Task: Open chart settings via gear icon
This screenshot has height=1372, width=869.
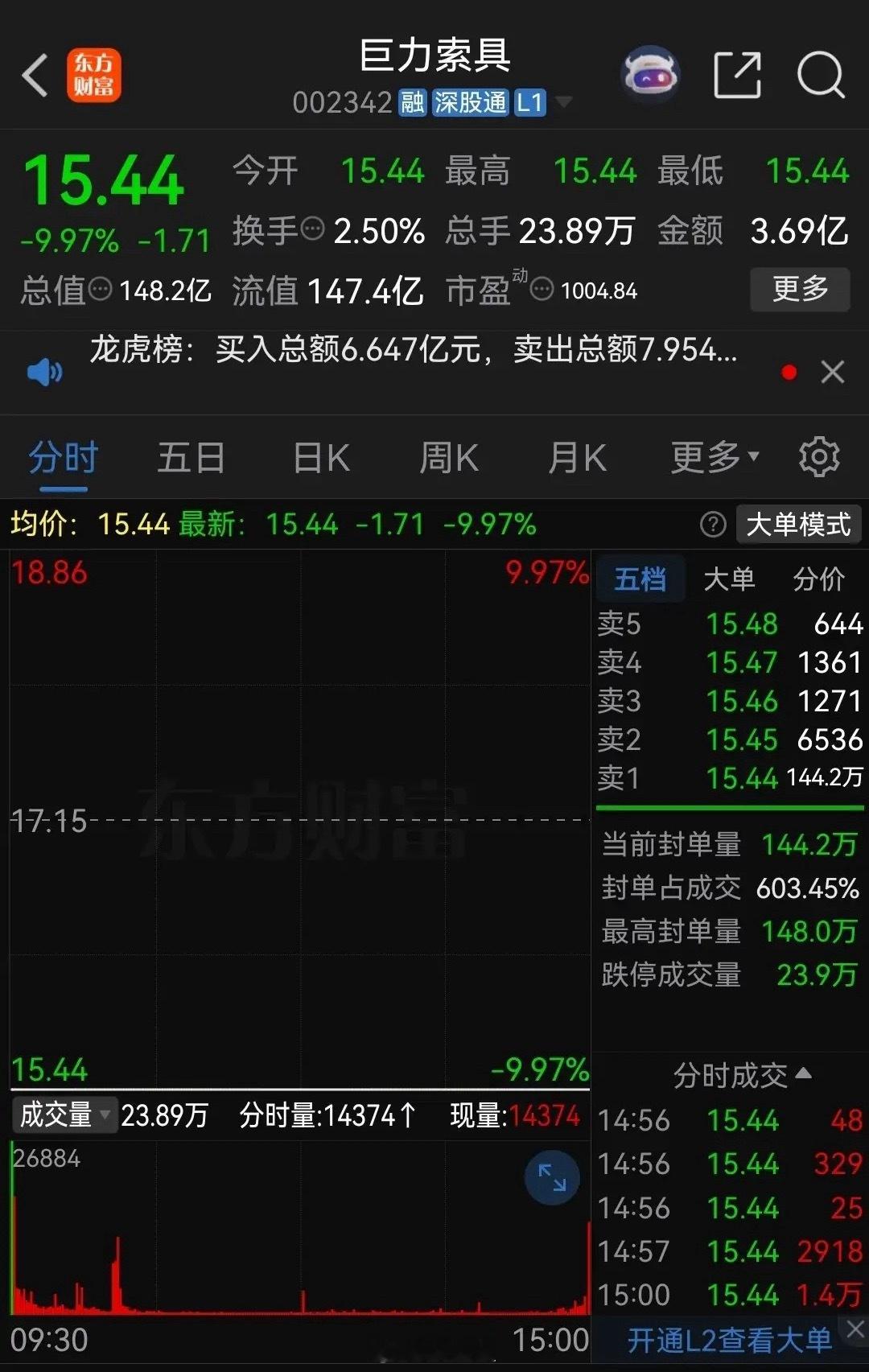Action: point(818,456)
